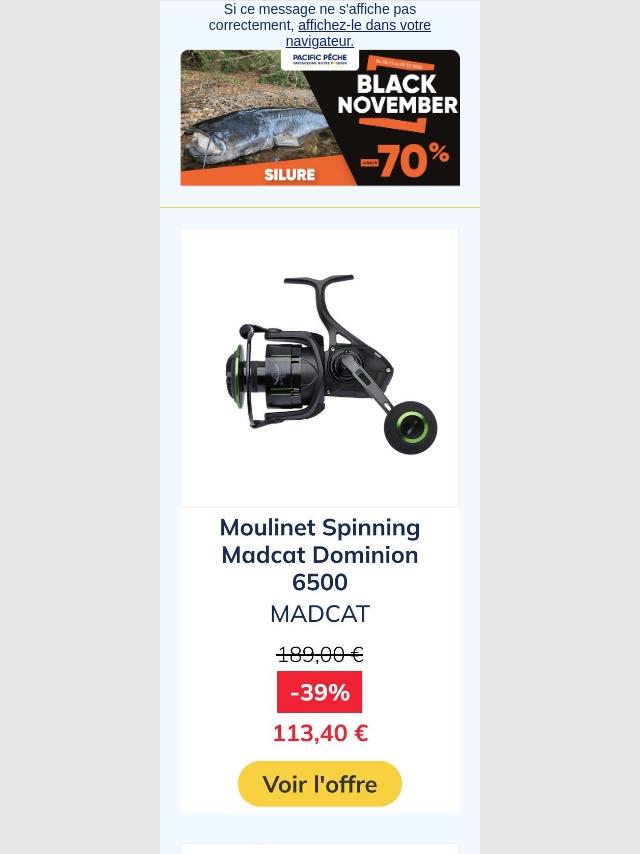Open the Black November Silure banner
640x854 pixels.
320,118
